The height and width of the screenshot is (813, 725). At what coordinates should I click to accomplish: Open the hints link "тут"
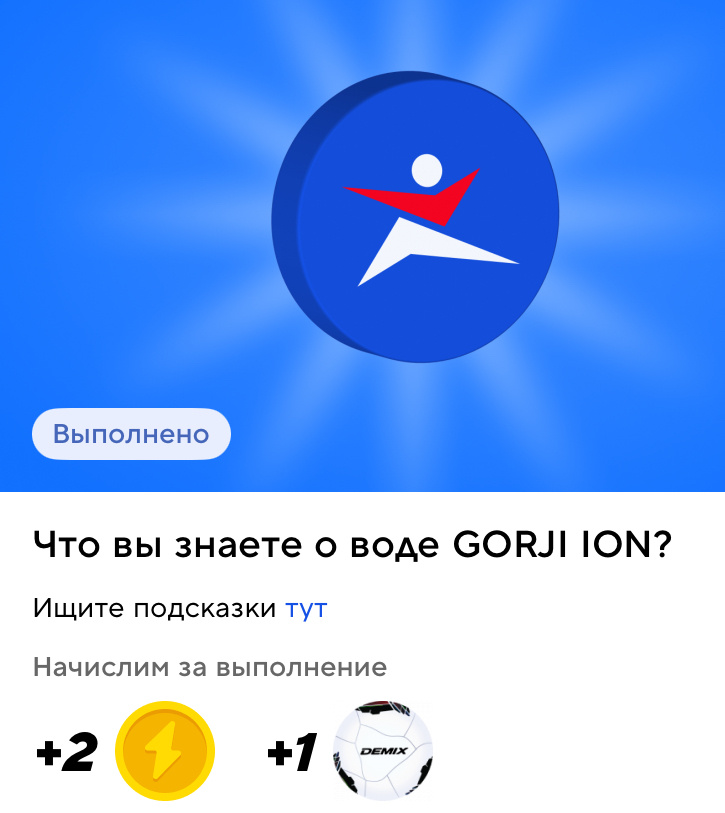click(306, 608)
